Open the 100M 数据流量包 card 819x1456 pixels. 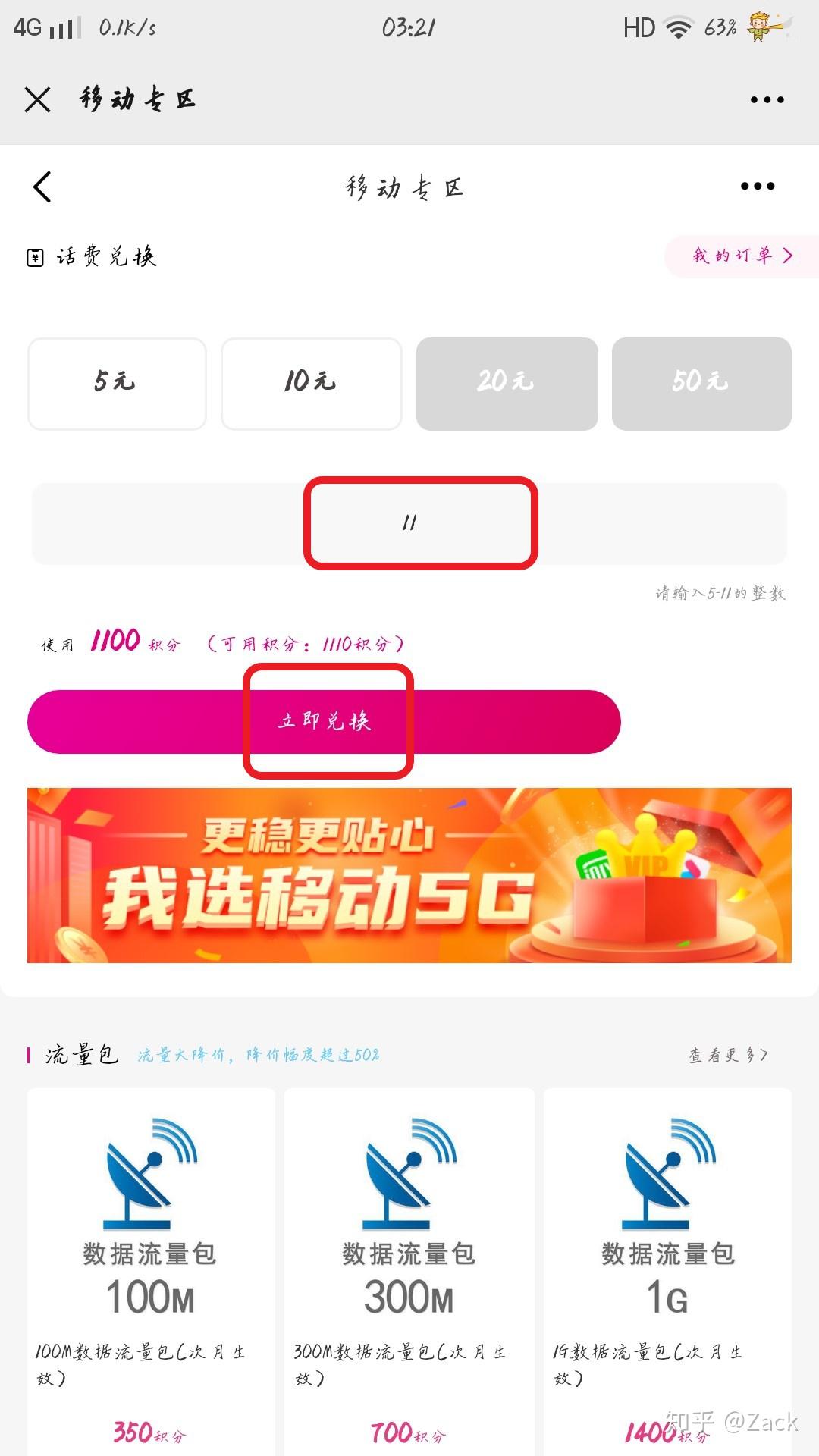click(x=151, y=1272)
